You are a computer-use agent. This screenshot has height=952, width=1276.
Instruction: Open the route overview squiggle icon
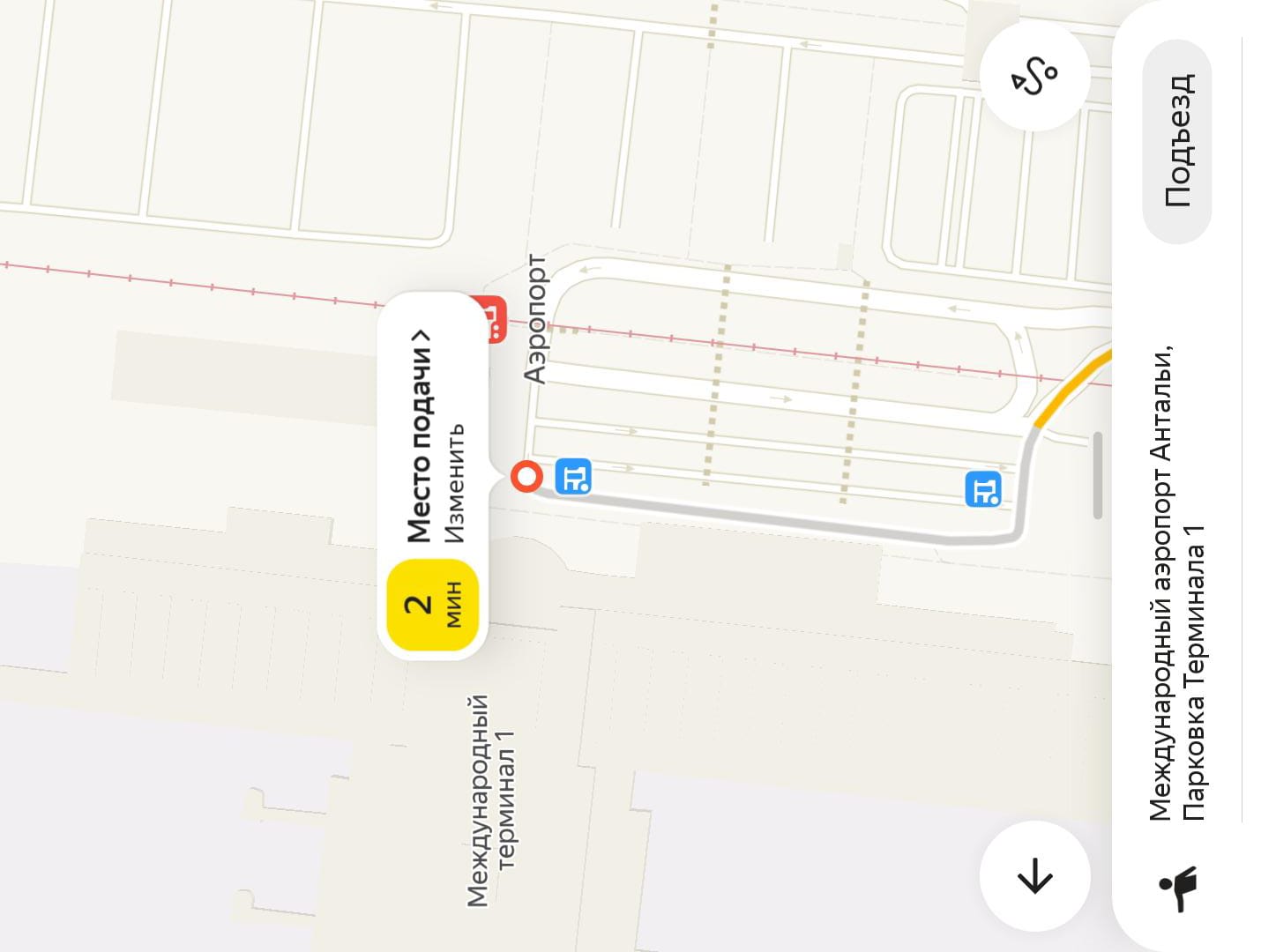click(x=1034, y=77)
